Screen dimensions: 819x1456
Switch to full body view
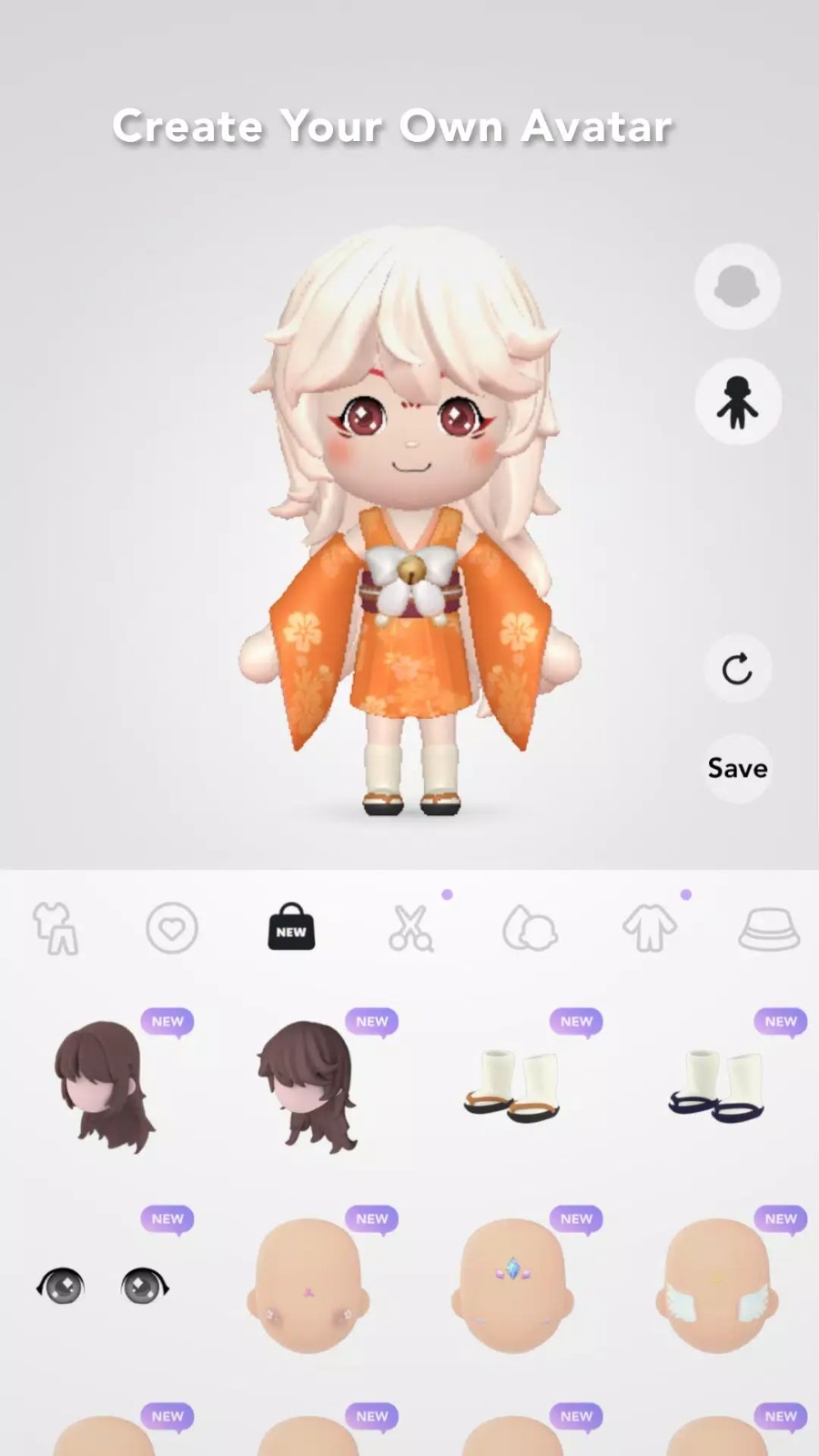tap(737, 401)
